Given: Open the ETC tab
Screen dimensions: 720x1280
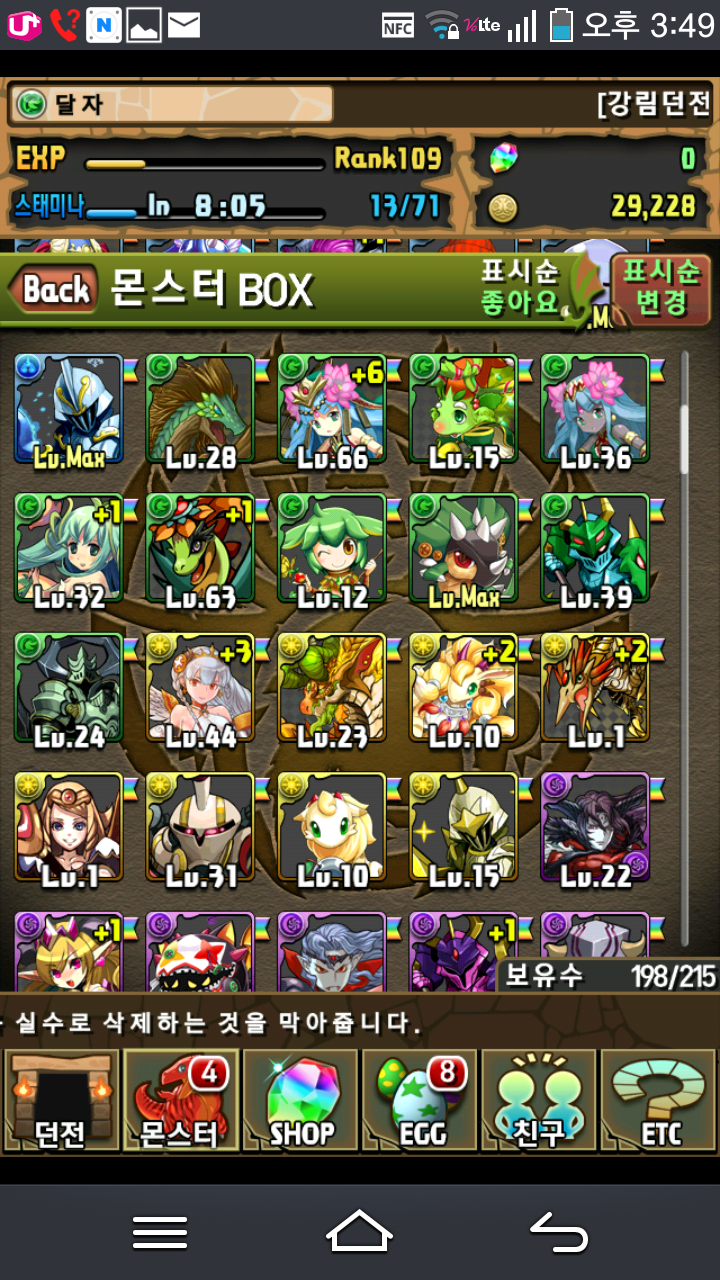Looking at the screenshot, I should [x=660, y=1102].
